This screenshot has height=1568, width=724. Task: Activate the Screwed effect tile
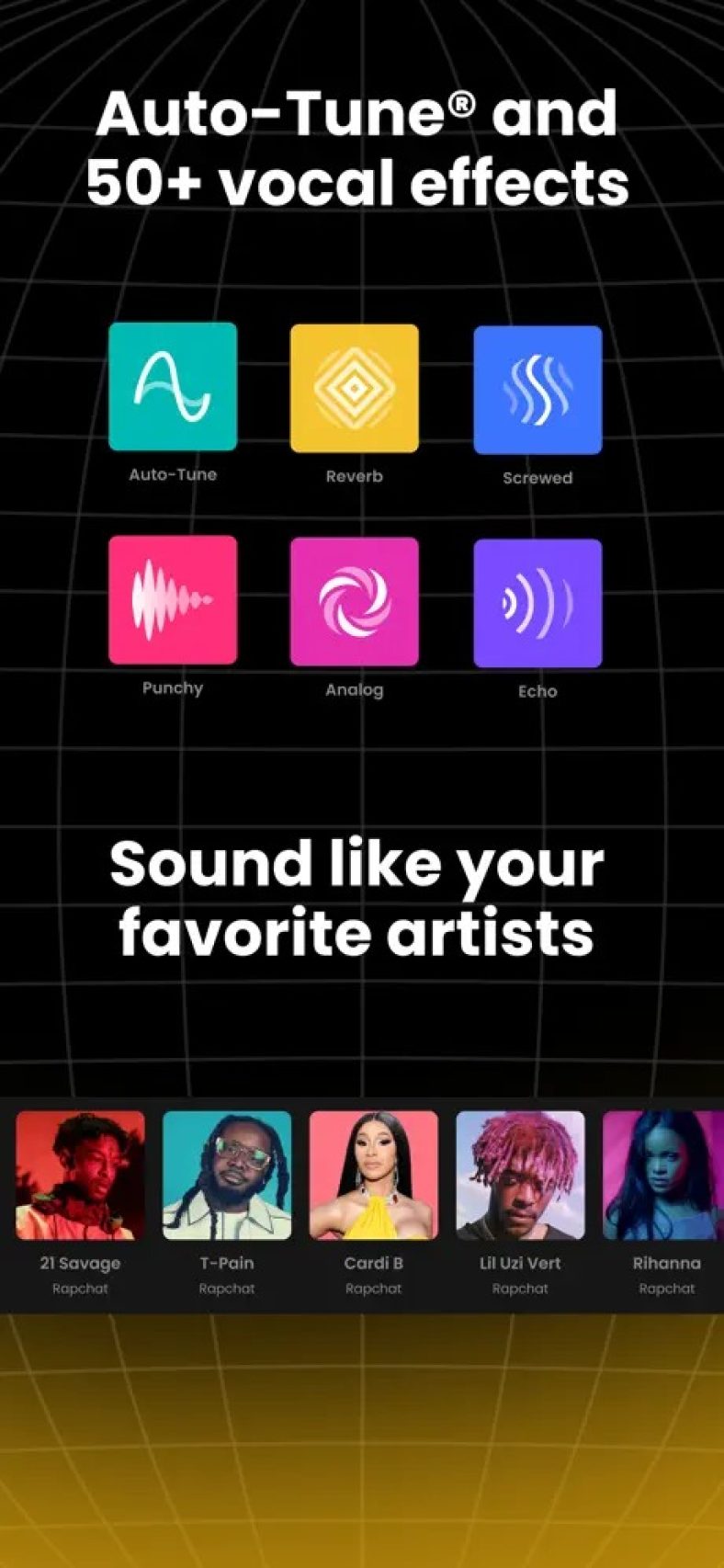pos(537,389)
